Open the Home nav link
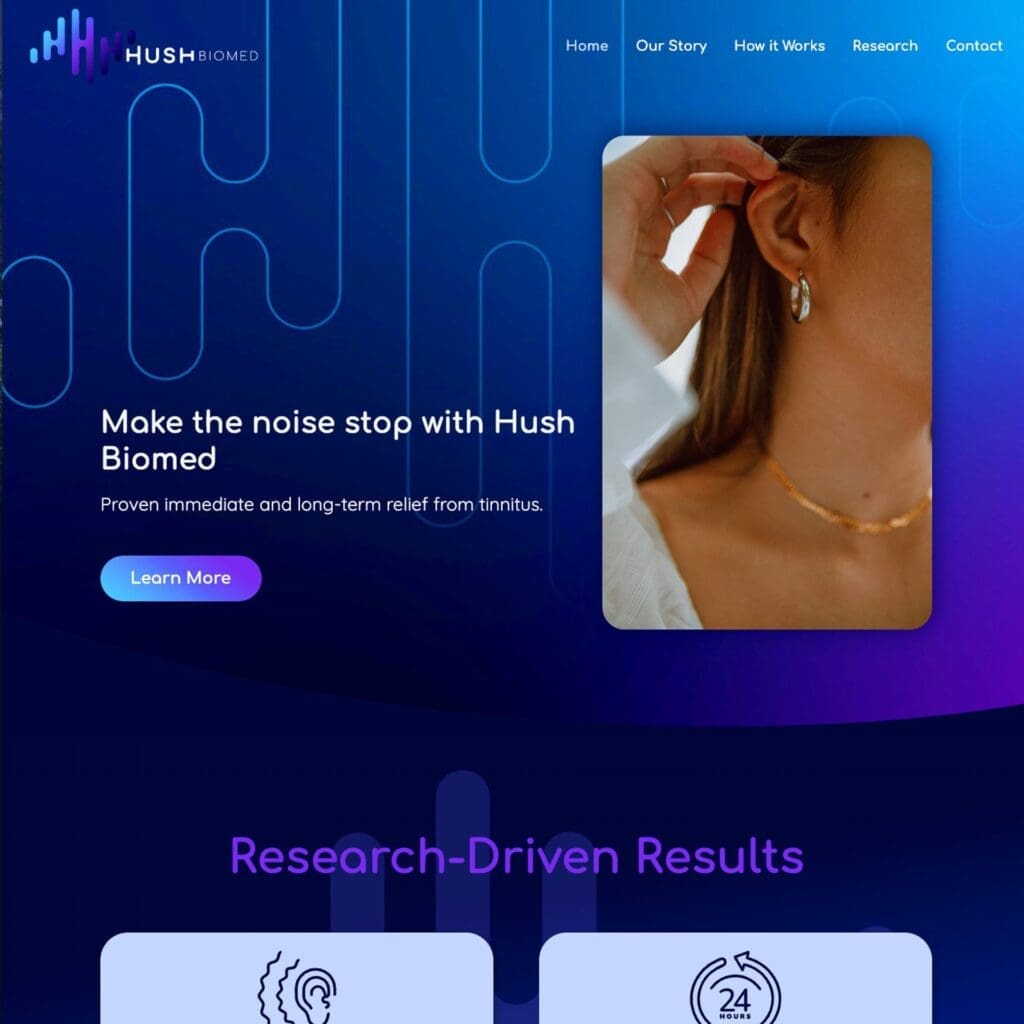Viewport: 1024px width, 1024px height. [x=586, y=46]
